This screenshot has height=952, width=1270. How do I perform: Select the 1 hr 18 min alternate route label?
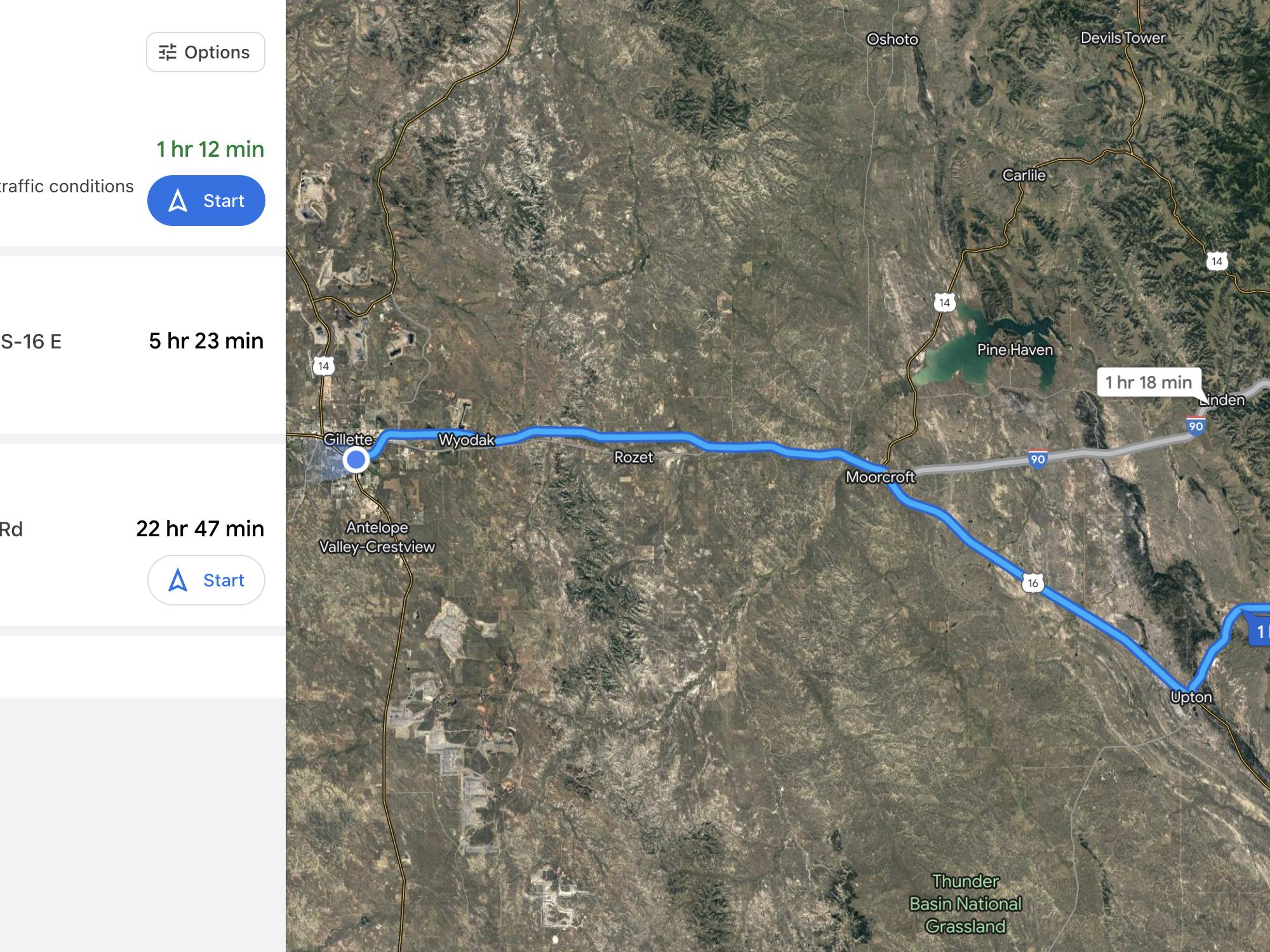click(1148, 382)
